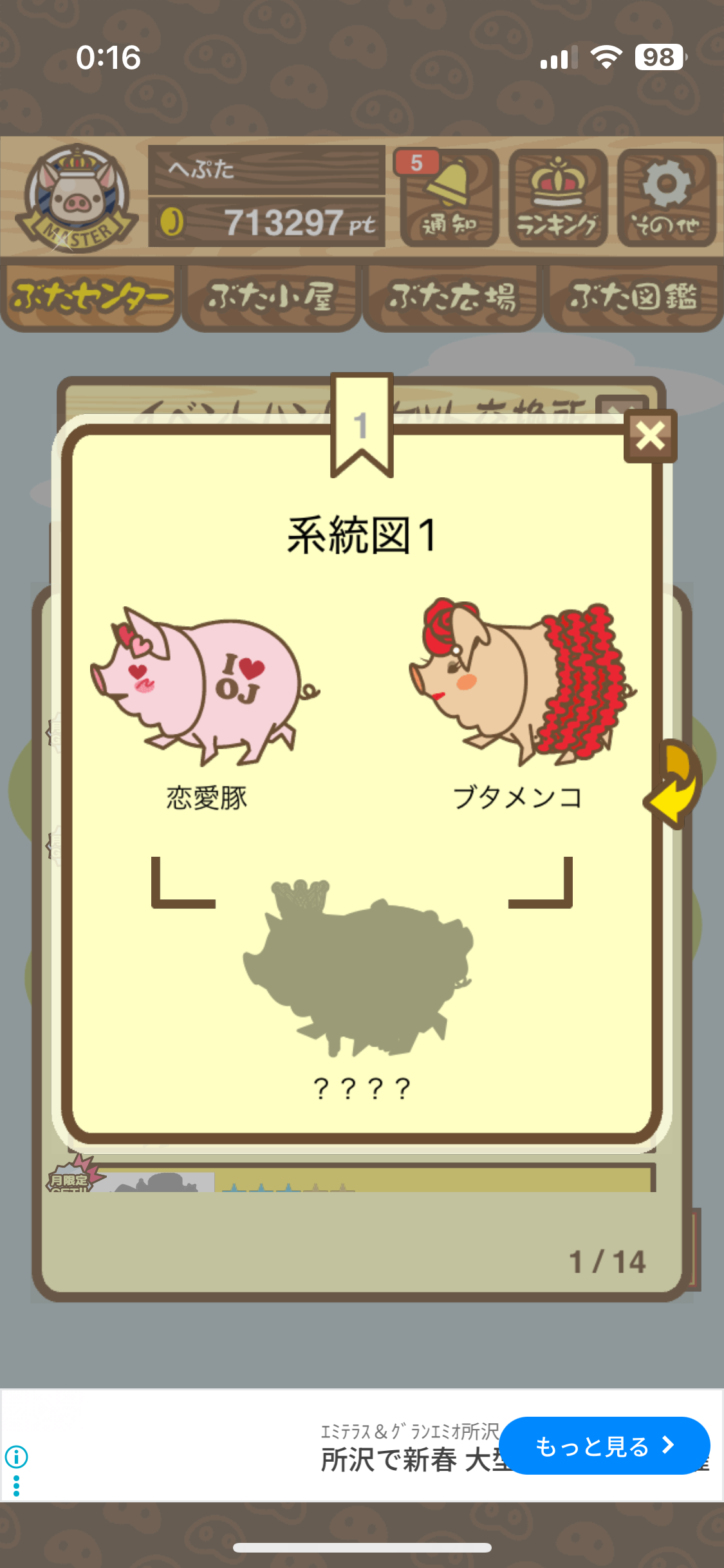Close the 系統図1 popup
724x1568 pixels.
click(650, 436)
